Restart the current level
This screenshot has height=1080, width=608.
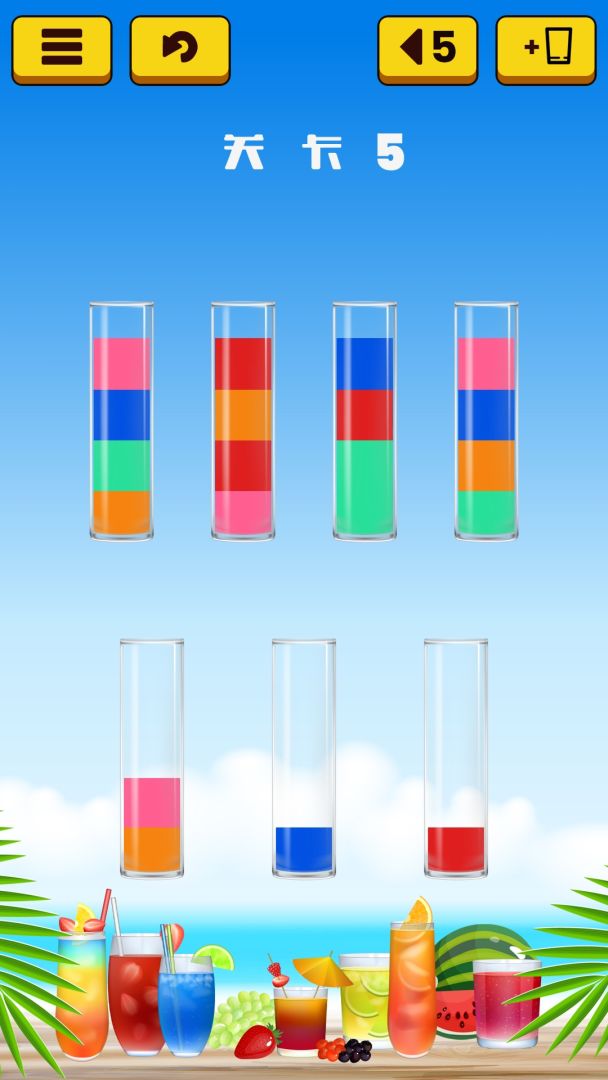point(180,48)
